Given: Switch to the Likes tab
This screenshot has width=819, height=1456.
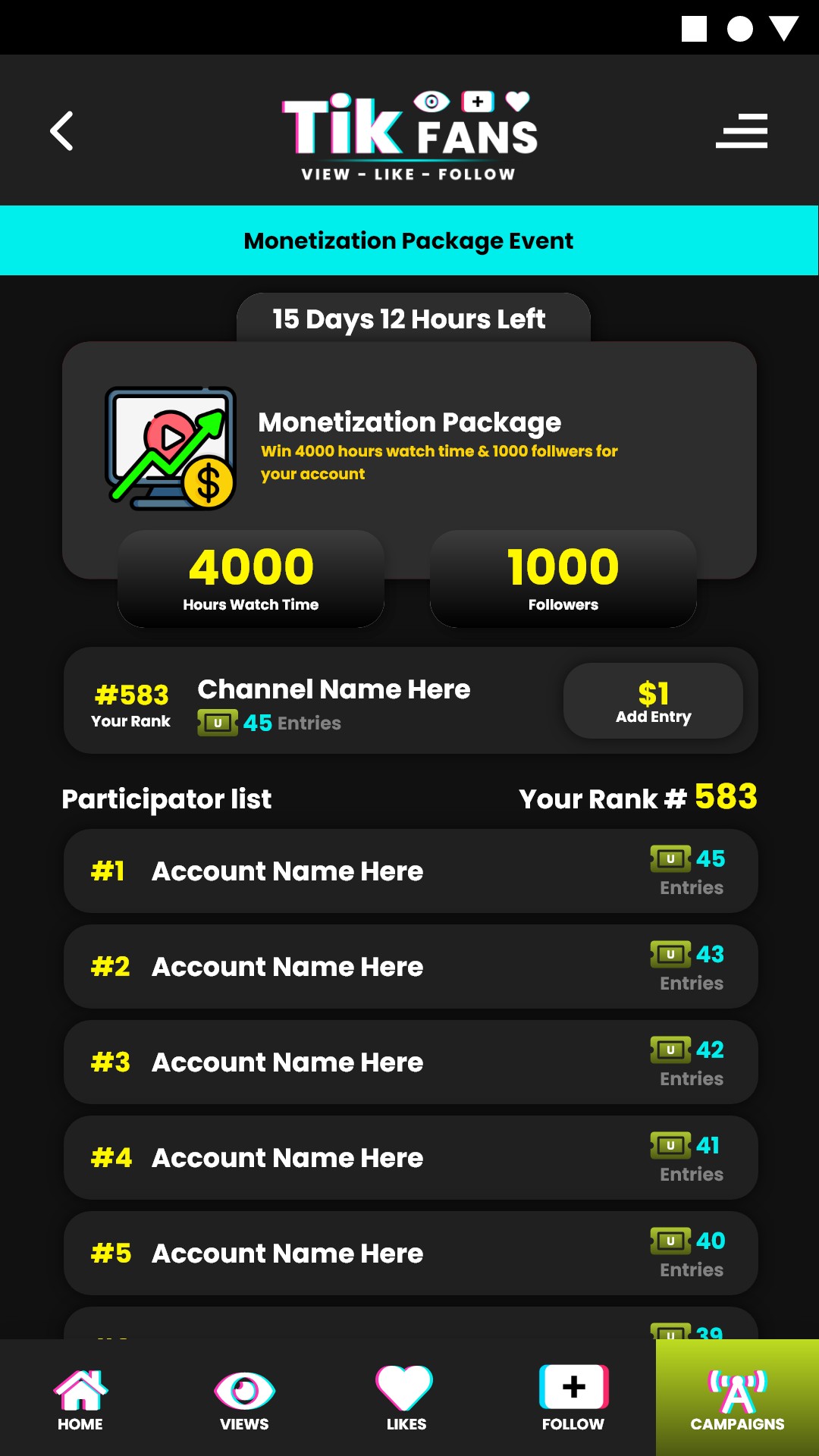Looking at the screenshot, I should [x=406, y=1399].
